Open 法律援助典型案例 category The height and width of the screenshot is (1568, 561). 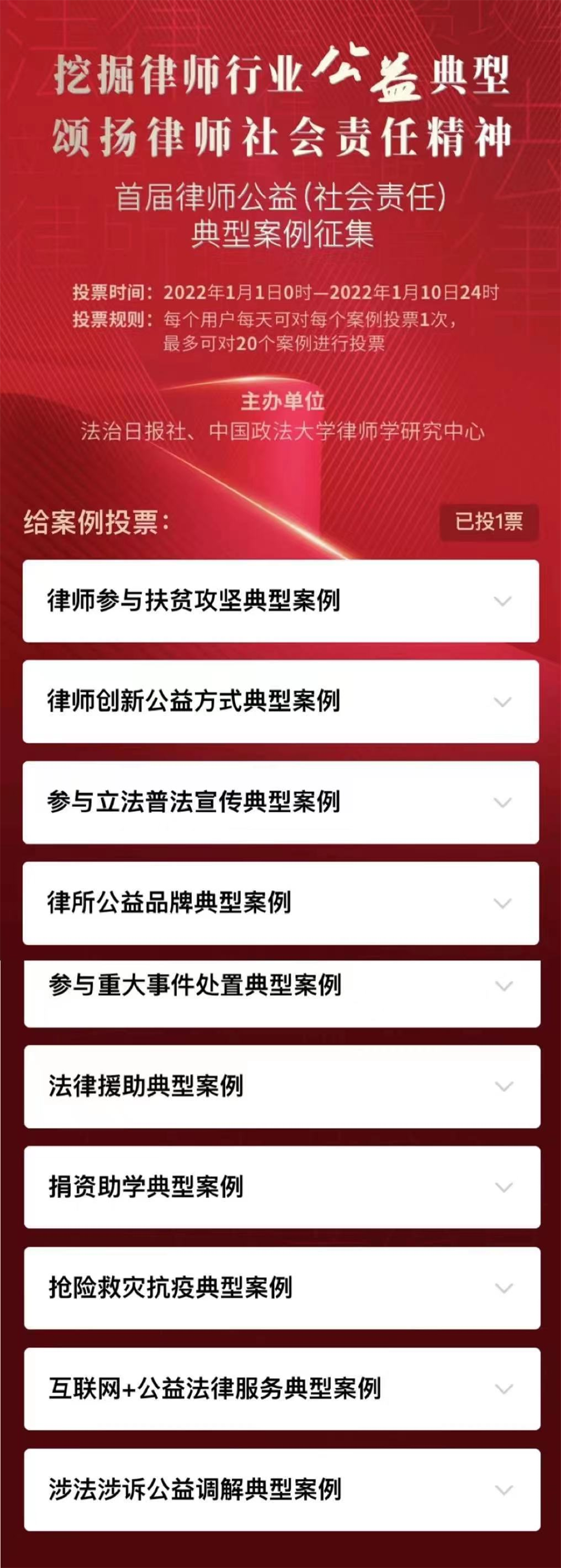[282, 1086]
